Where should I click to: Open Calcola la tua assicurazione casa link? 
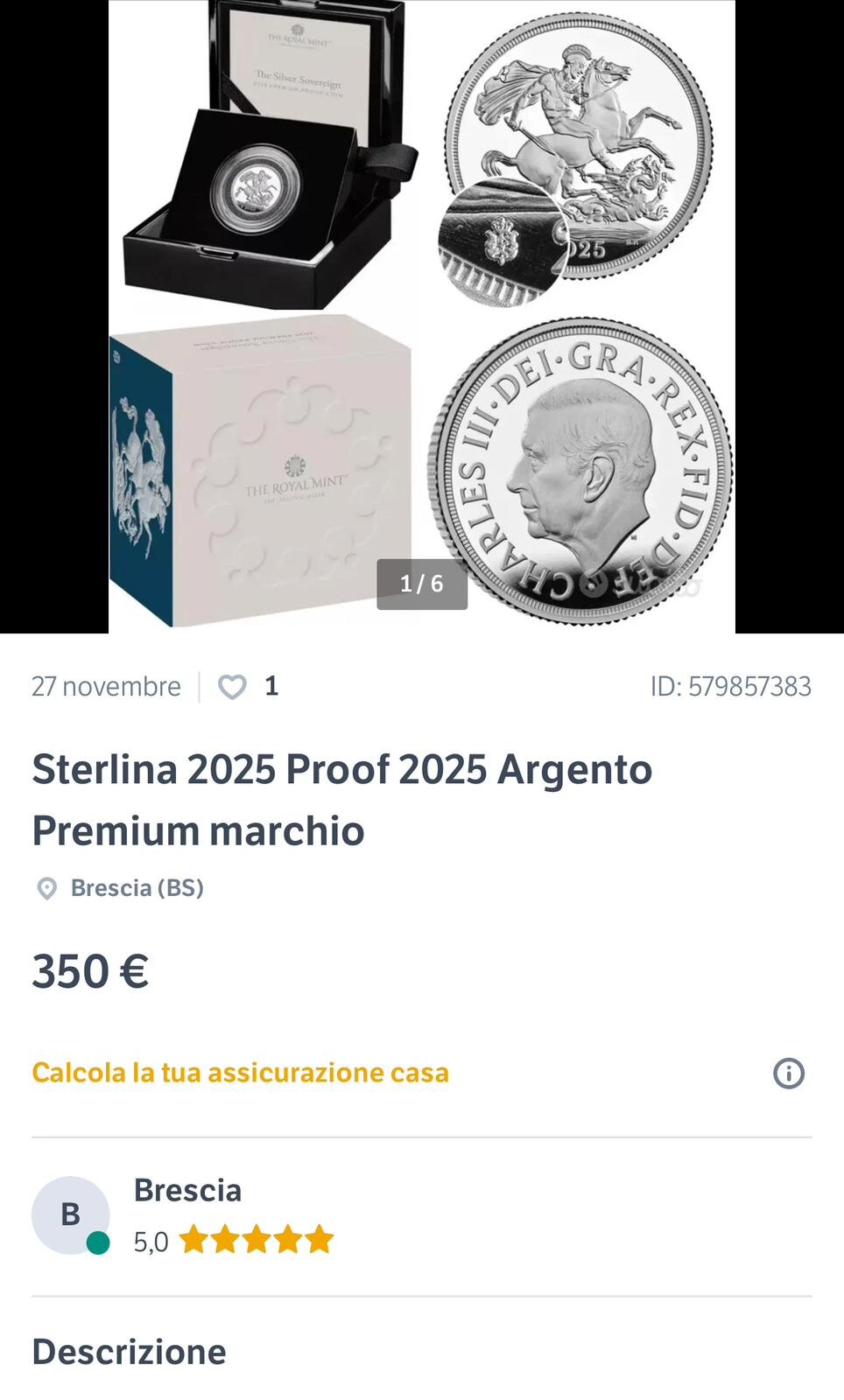click(x=240, y=1073)
